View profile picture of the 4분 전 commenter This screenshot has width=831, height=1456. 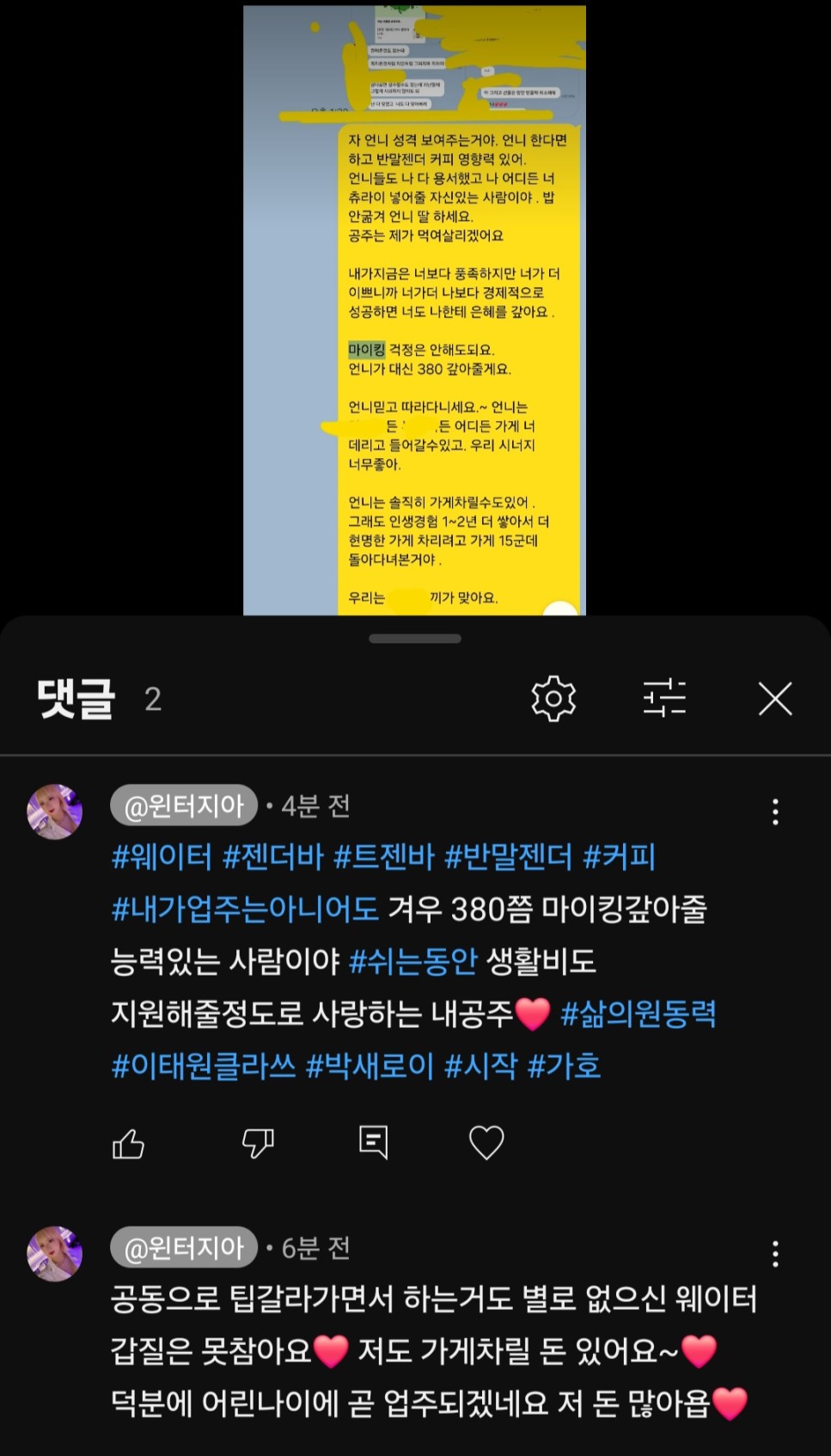coord(55,811)
